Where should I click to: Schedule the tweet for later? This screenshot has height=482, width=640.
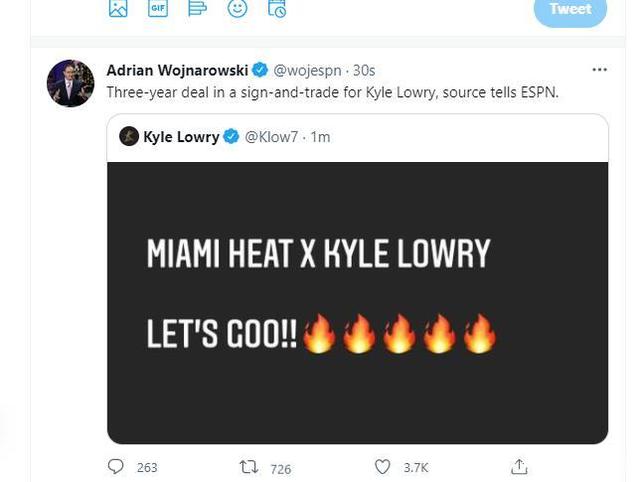[x=277, y=9]
